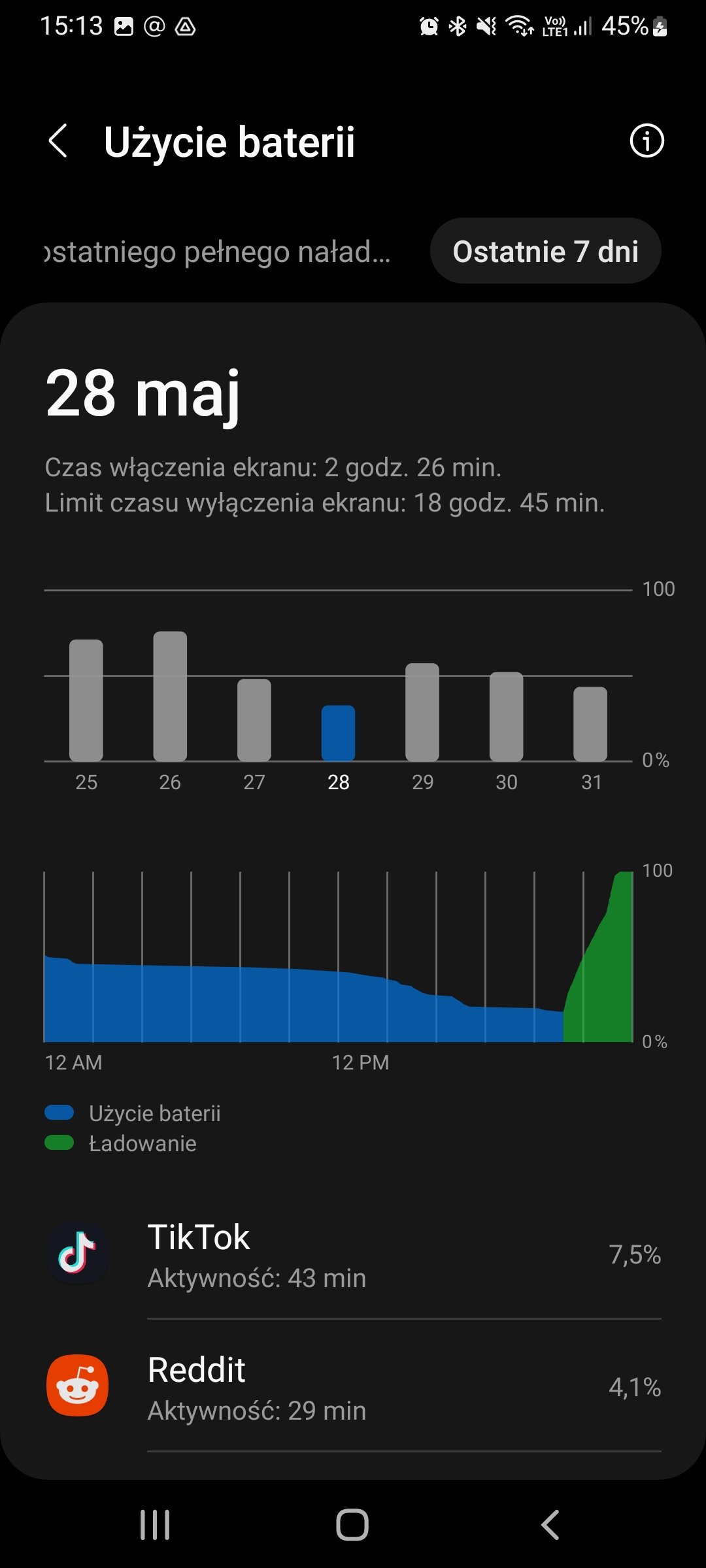Open the battery usage info icon

click(647, 140)
